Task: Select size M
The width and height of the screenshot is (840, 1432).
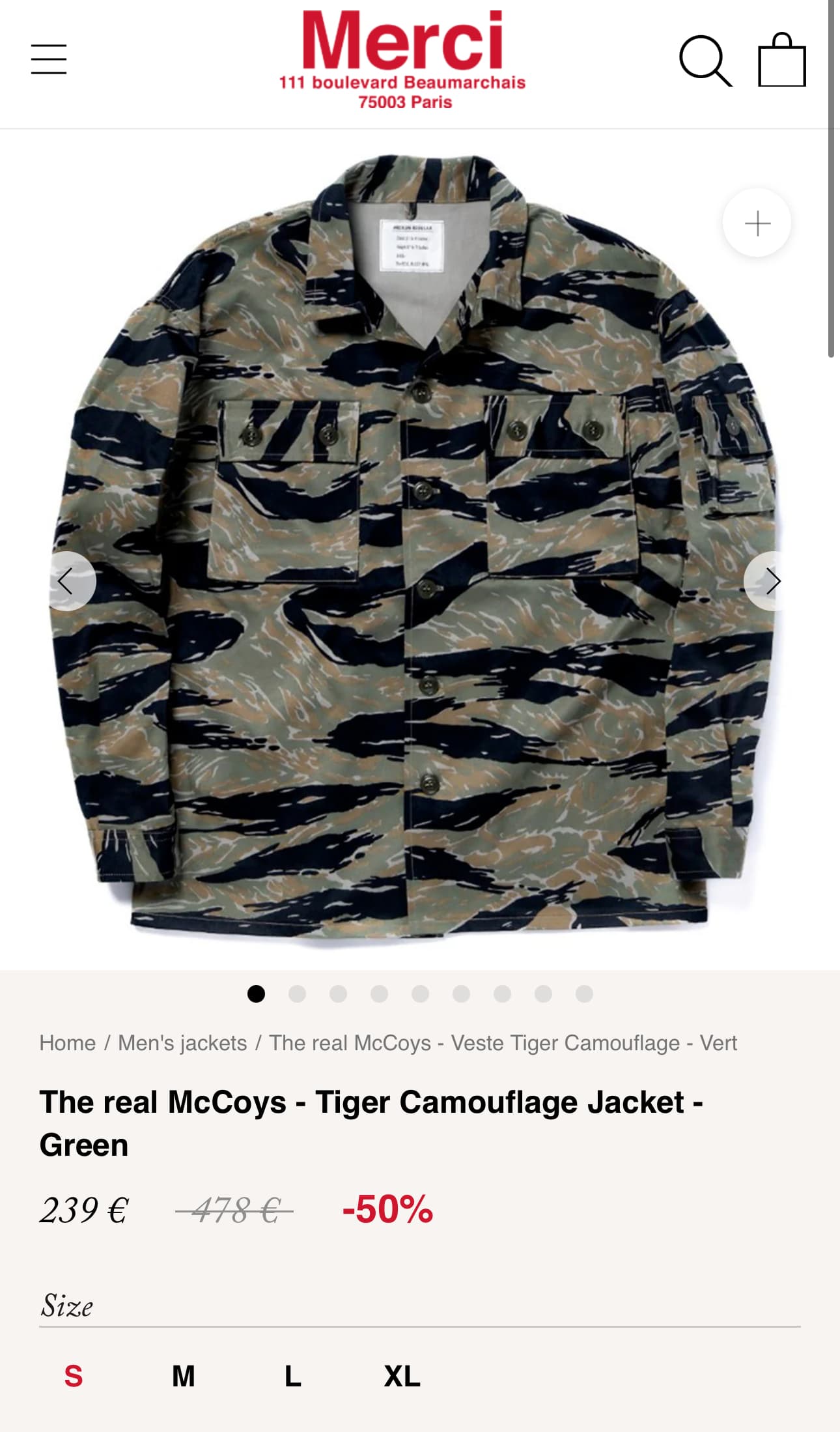Action: coord(183,1376)
